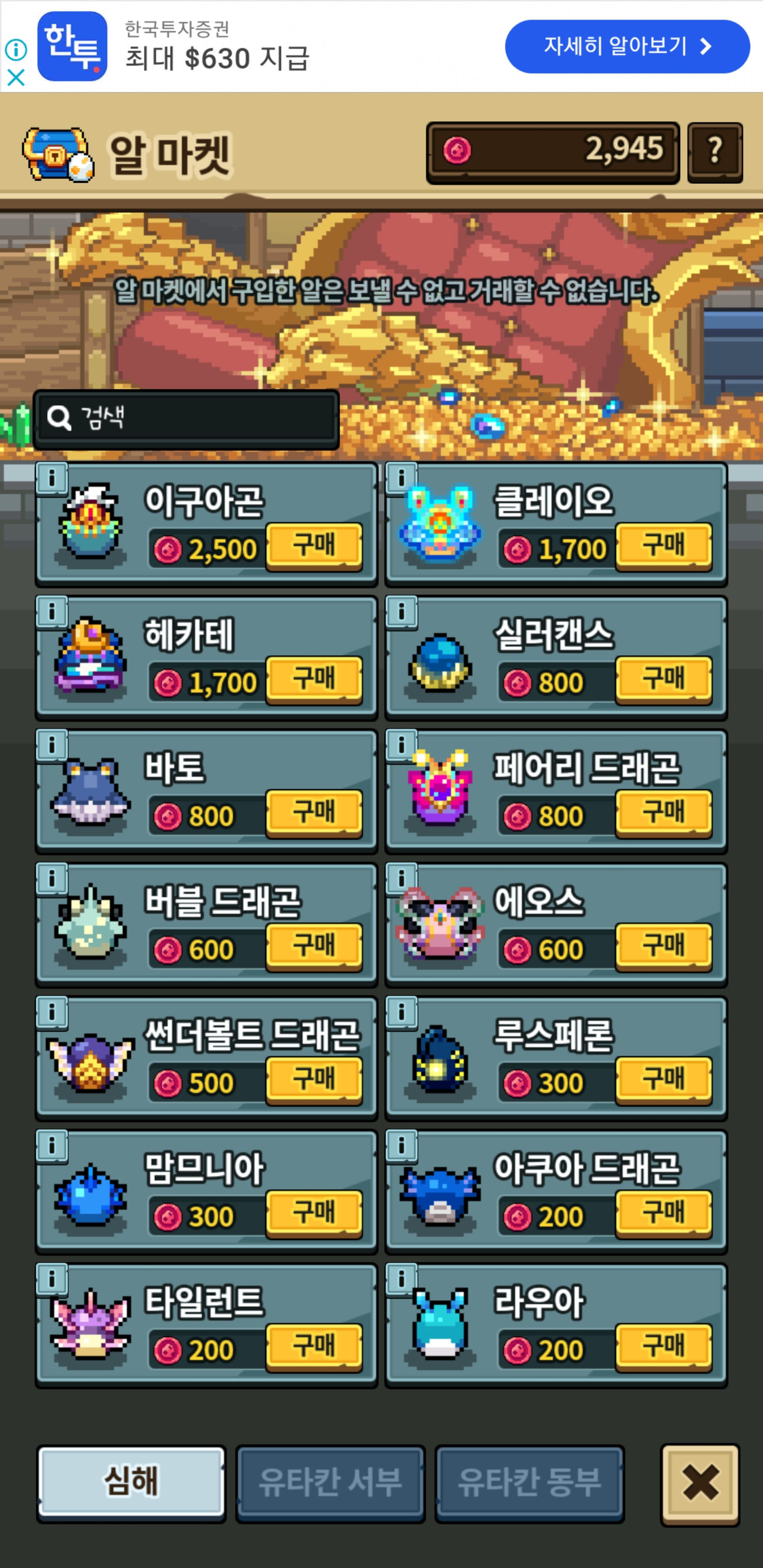This screenshot has height=1568, width=763.
Task: Tap 구매 for 헤카테
Action: [x=314, y=679]
